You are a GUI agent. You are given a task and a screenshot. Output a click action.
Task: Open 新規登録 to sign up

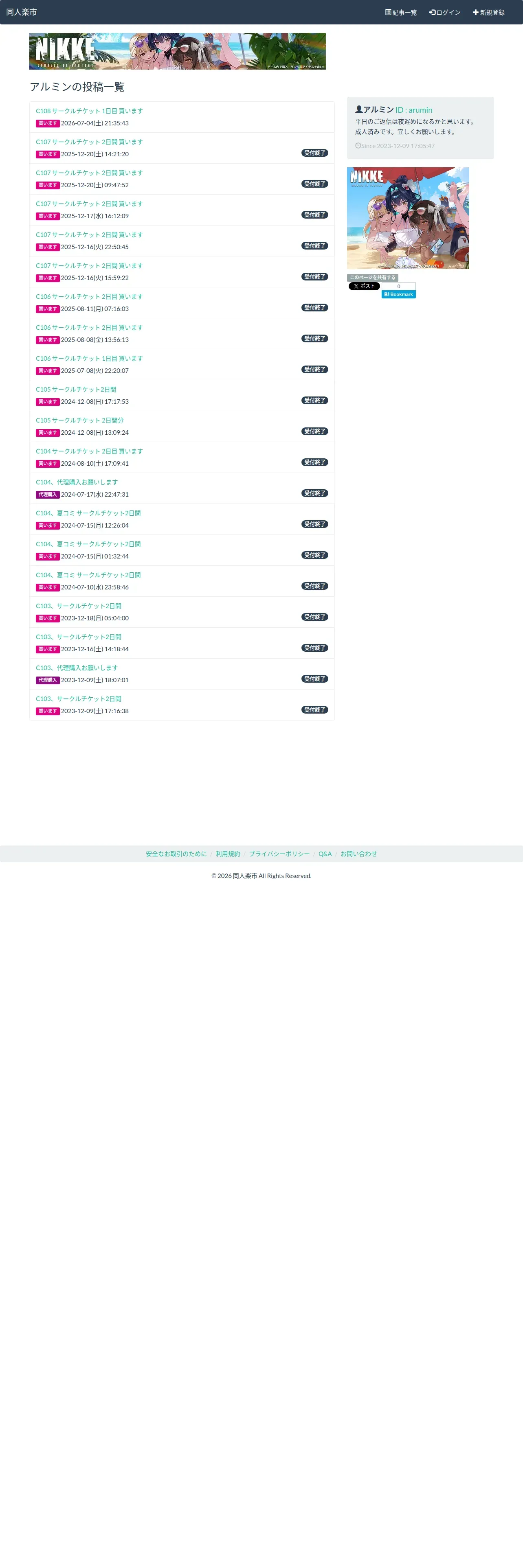(x=488, y=13)
